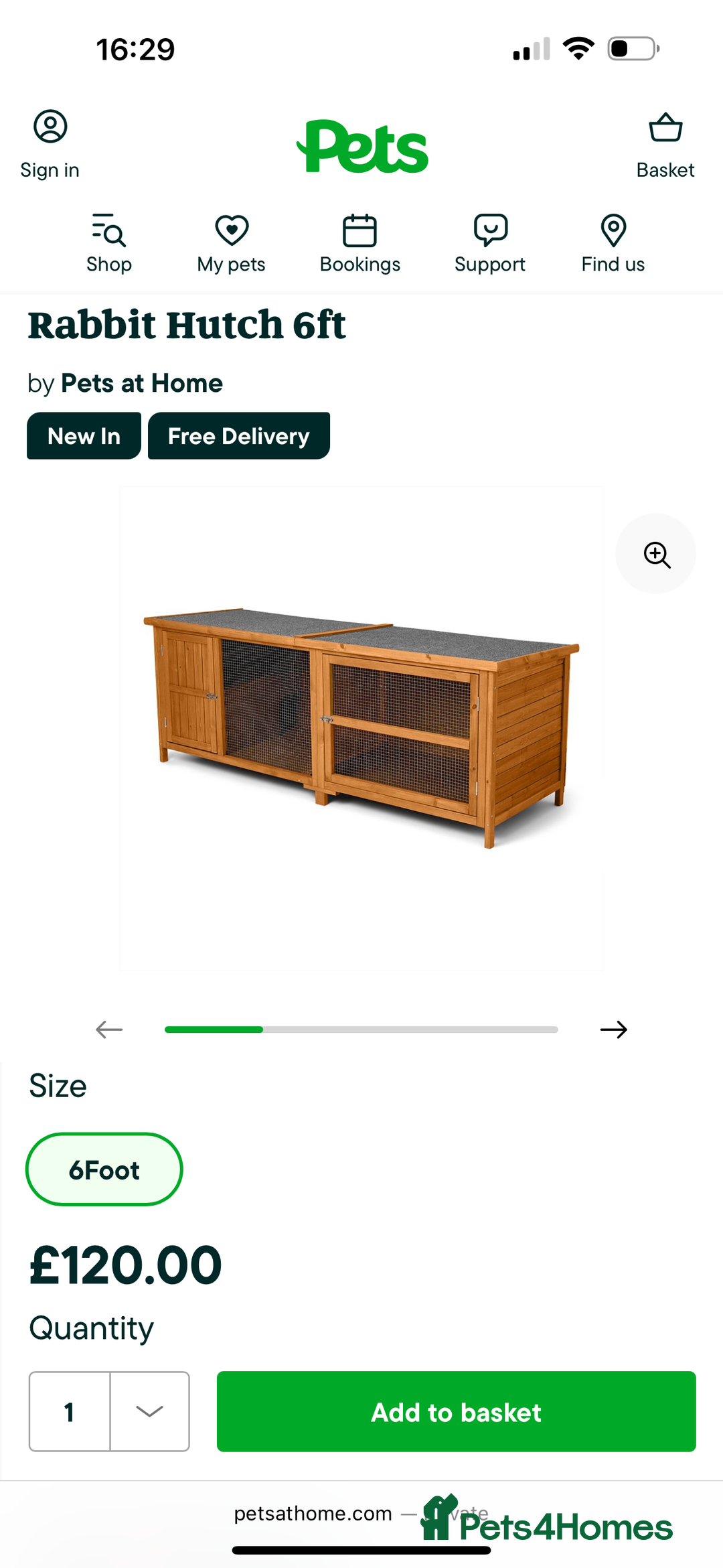Show the next product image
Screen dimensions: 723x1568
click(613, 1029)
